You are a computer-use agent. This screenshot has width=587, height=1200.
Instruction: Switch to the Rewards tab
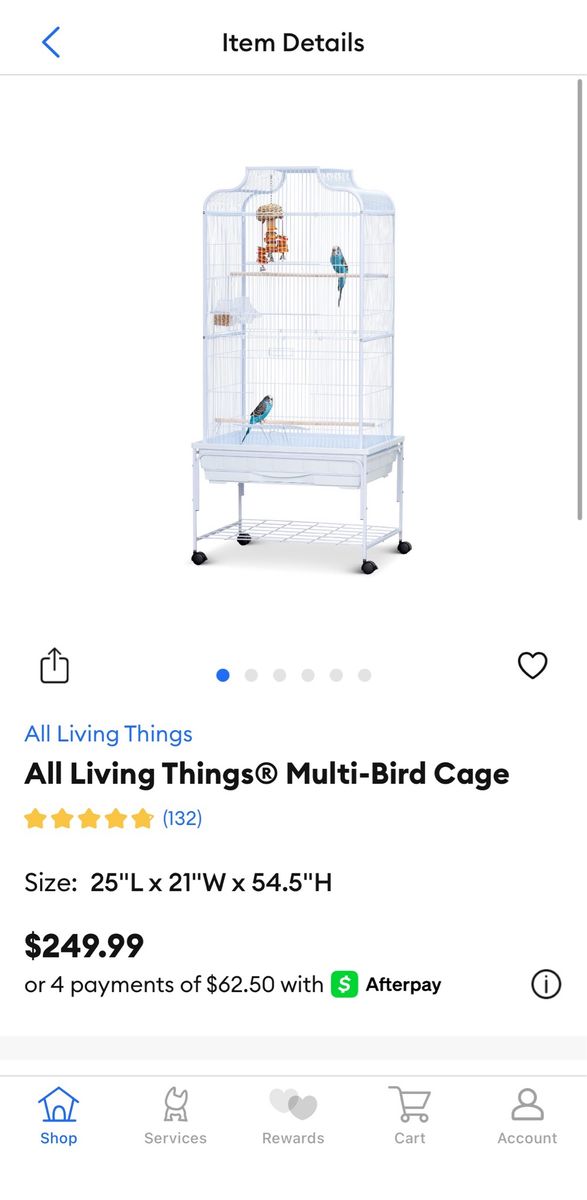293,1116
